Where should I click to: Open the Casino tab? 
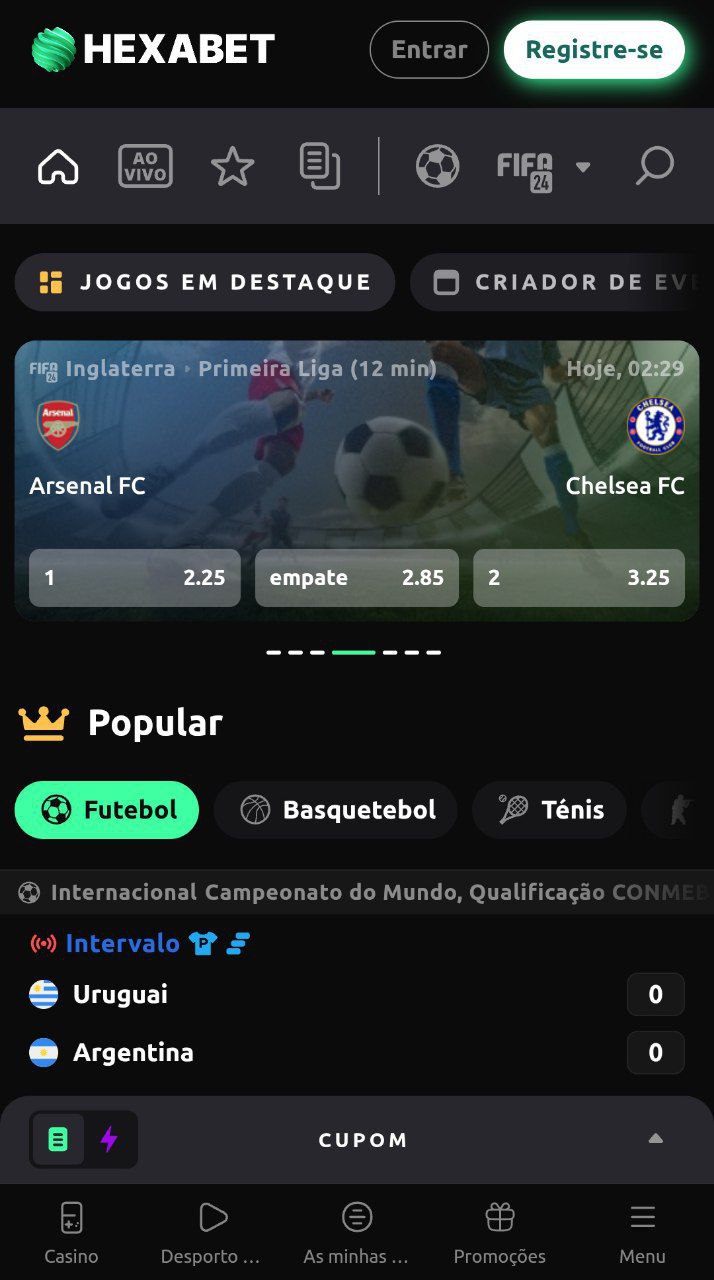coord(71,1232)
